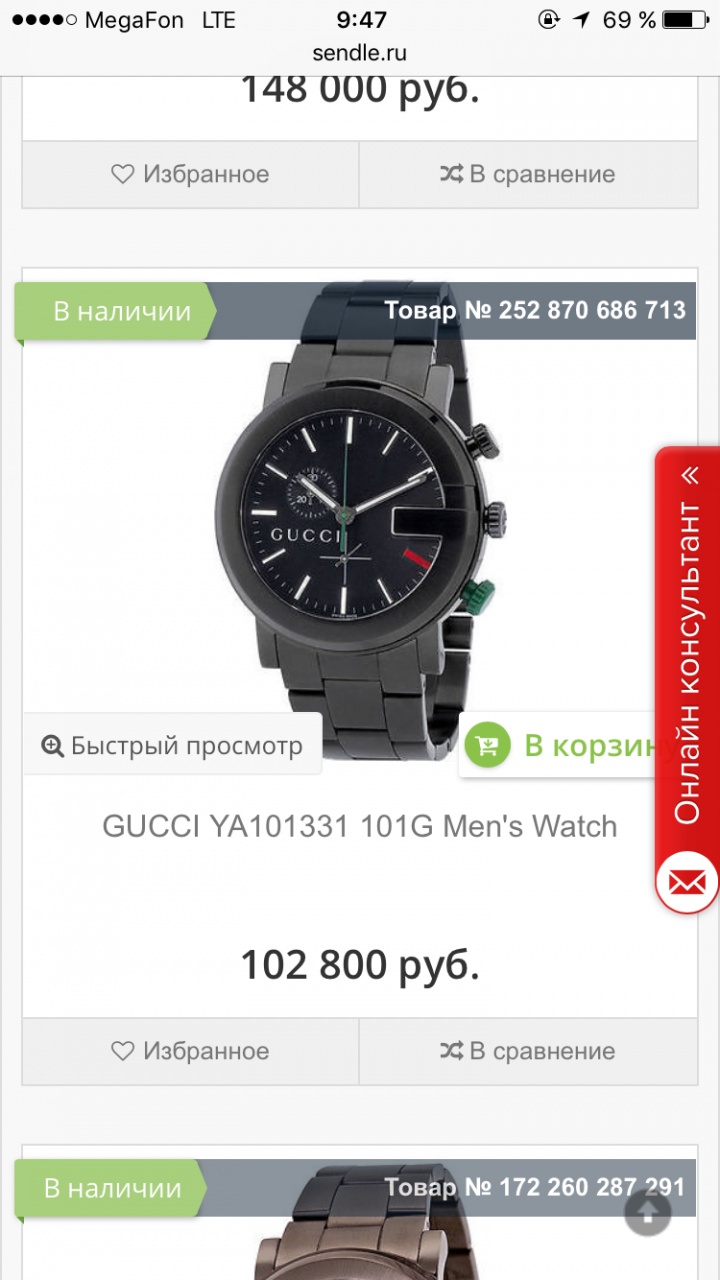
Task: Tap the red envelope message icon
Action: [x=688, y=882]
